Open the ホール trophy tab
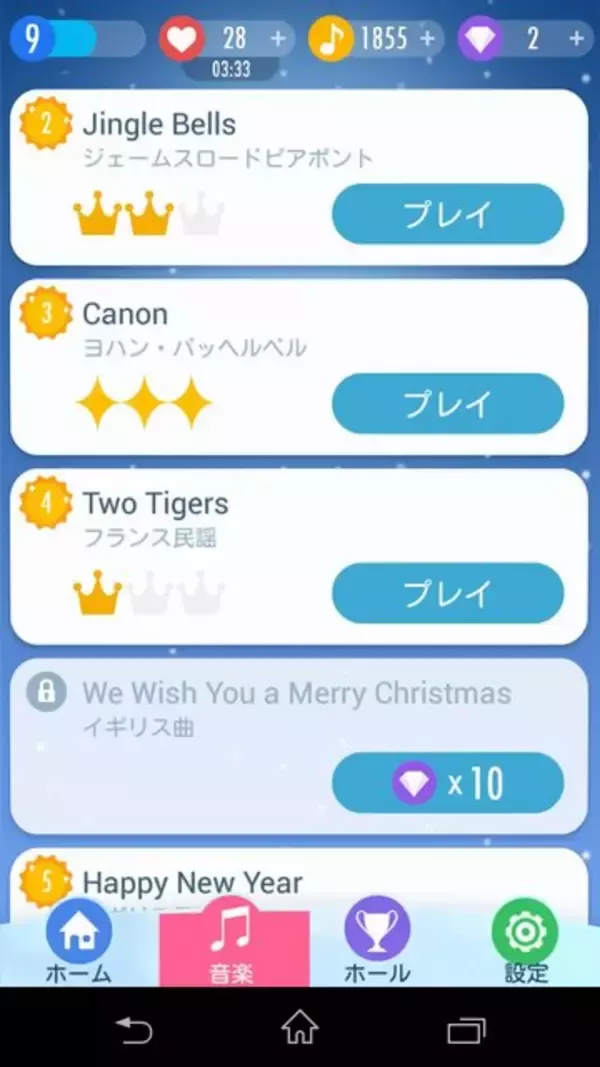Screen dimensions: 600x1067 377,942
